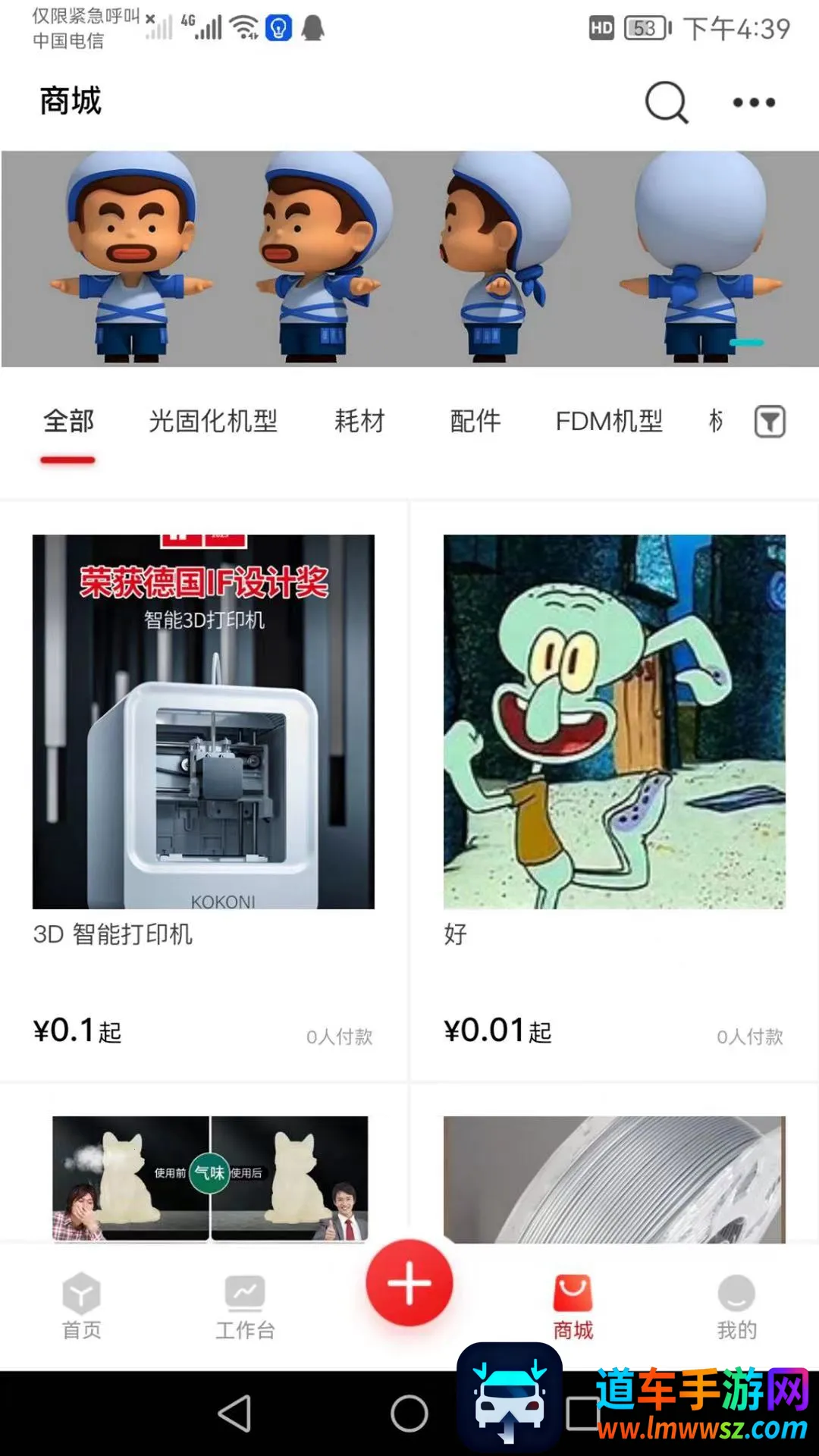The height and width of the screenshot is (1456, 819).
Task: Open the search icon in the header
Action: click(x=667, y=102)
